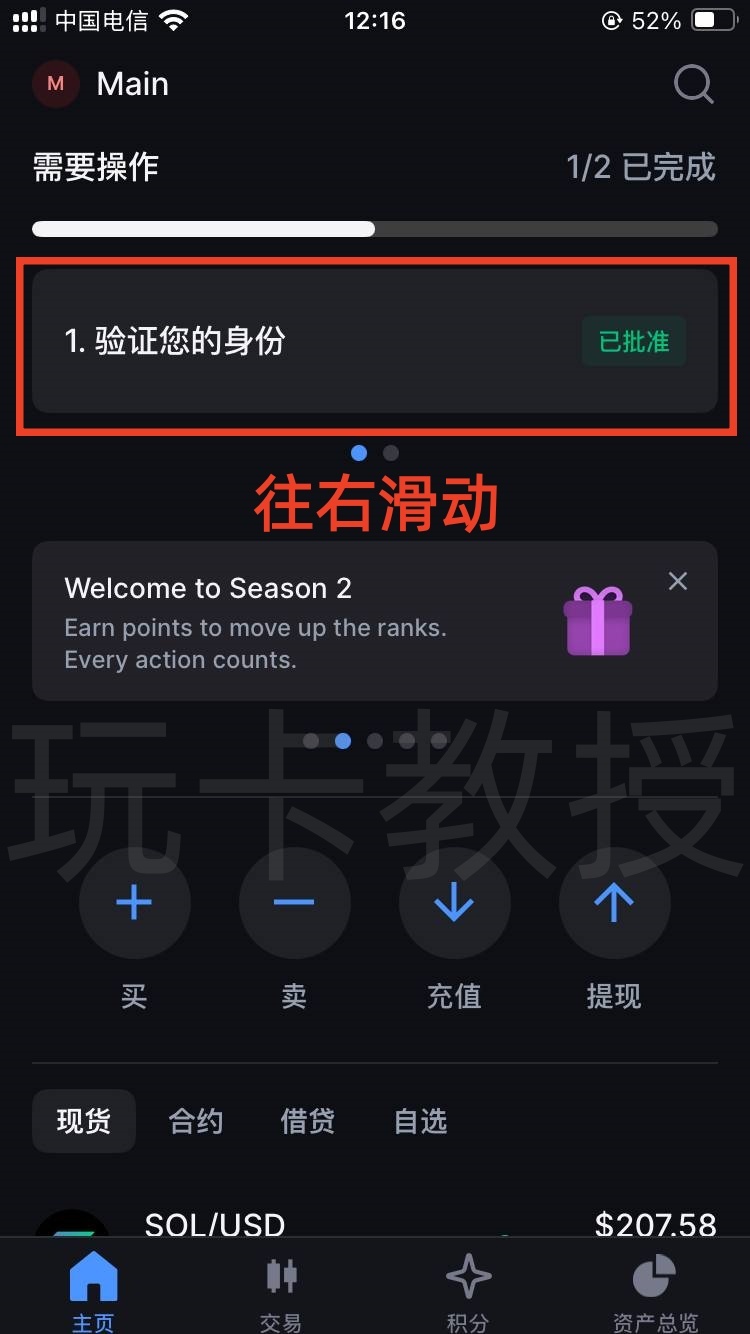This screenshot has width=750, height=1334.
Task: Open 提现 (withdraw) with the up arrow
Action: (614, 904)
